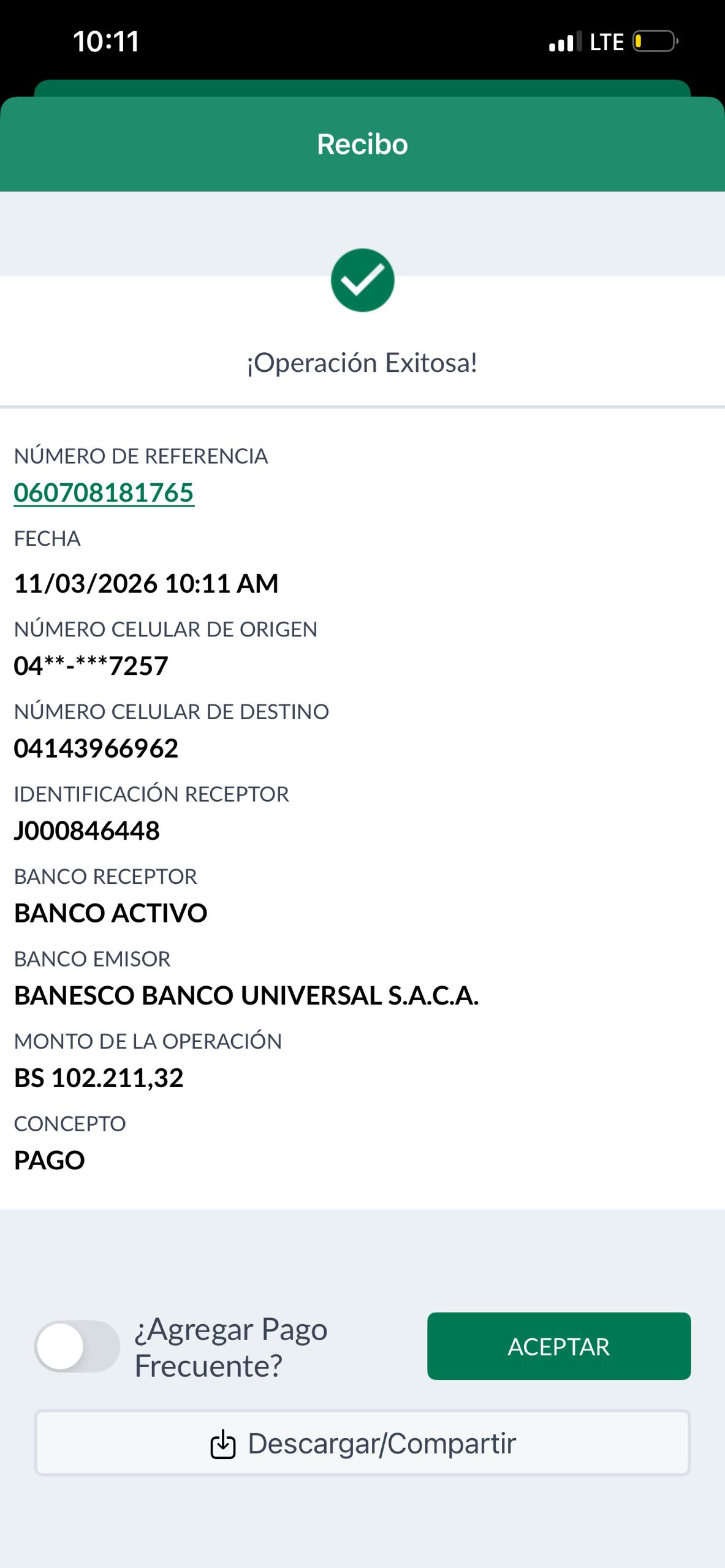Screen dimensions: 725x1568
Task: Open reference number 060708181765 link
Action: [104, 493]
